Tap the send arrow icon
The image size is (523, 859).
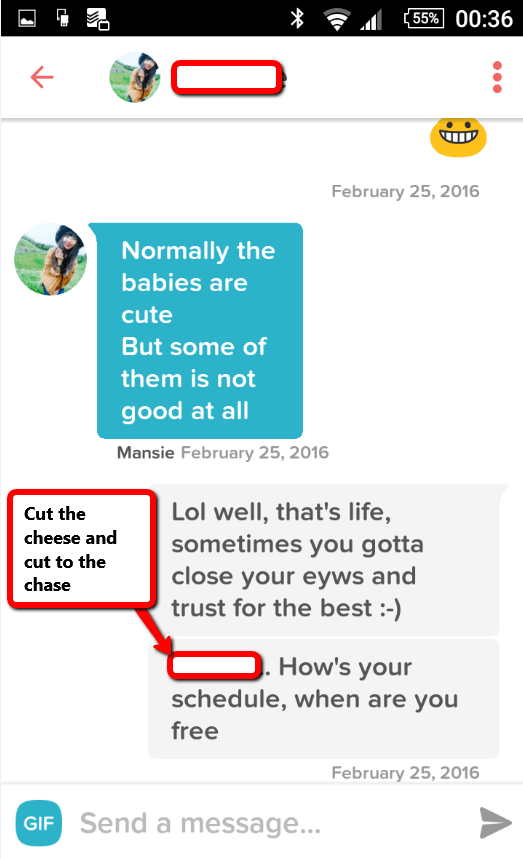point(496,822)
